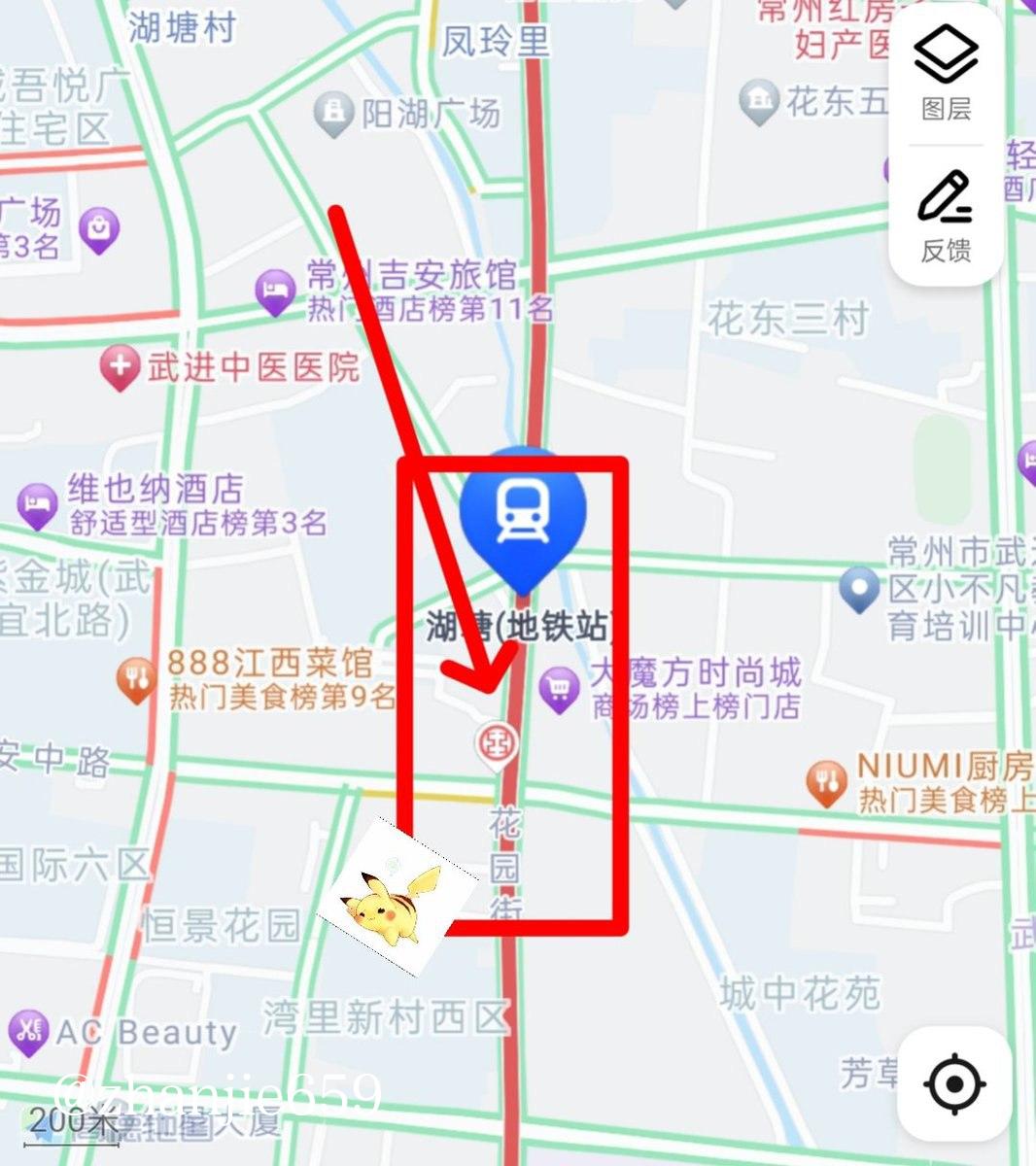Tap the 反馈 feedback button
Viewport: 1036px width, 1166px height.
pos(946,216)
